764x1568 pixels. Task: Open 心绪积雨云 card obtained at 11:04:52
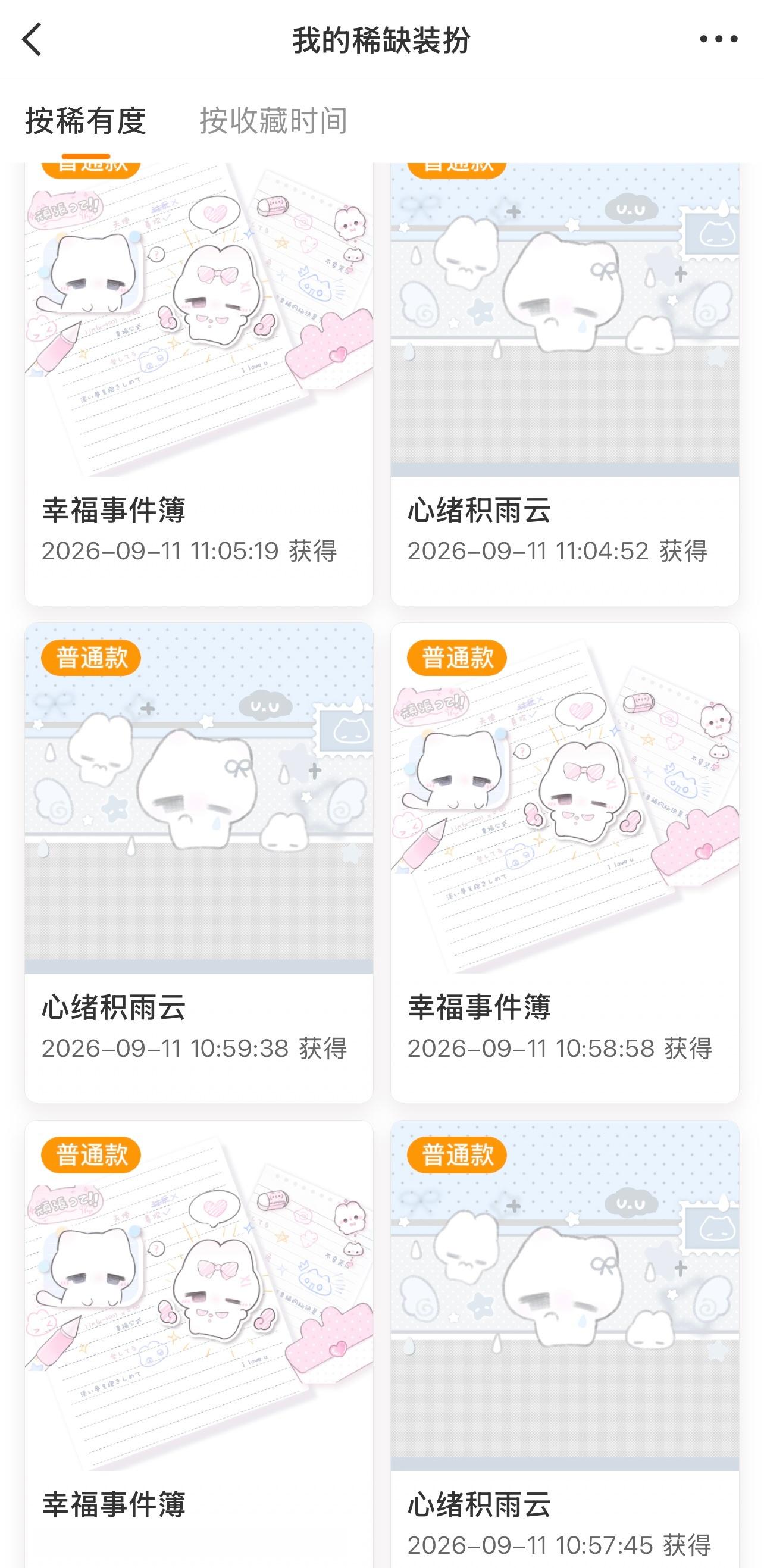point(565,384)
